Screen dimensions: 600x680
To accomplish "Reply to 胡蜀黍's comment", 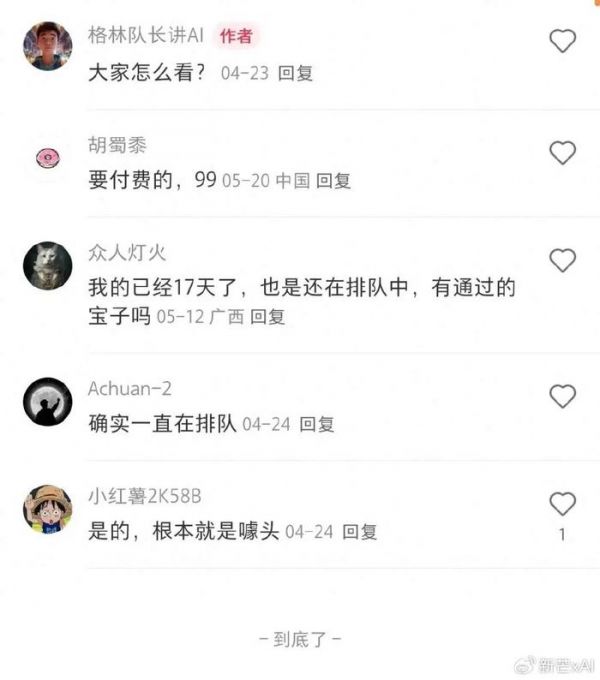I will (334, 181).
